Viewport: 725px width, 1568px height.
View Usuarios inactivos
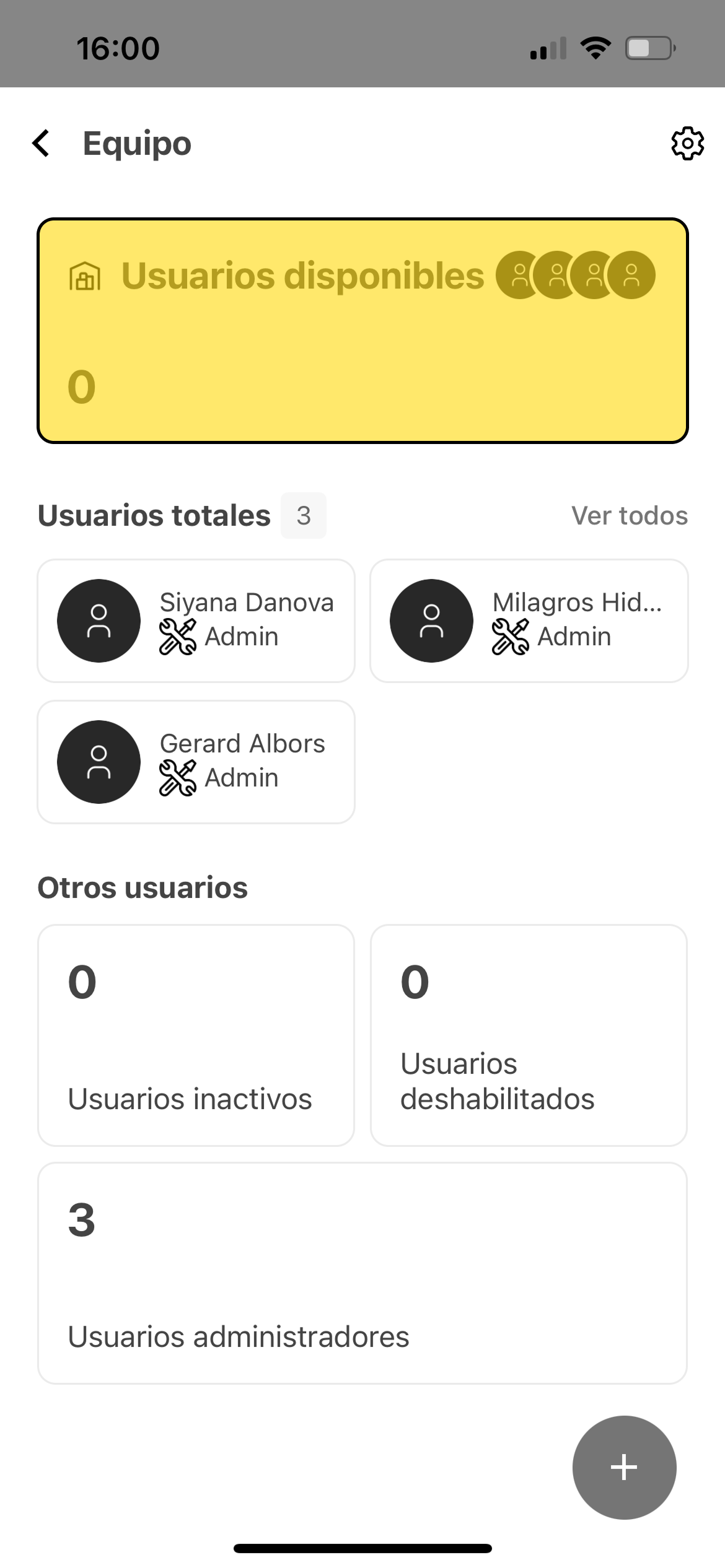196,1035
